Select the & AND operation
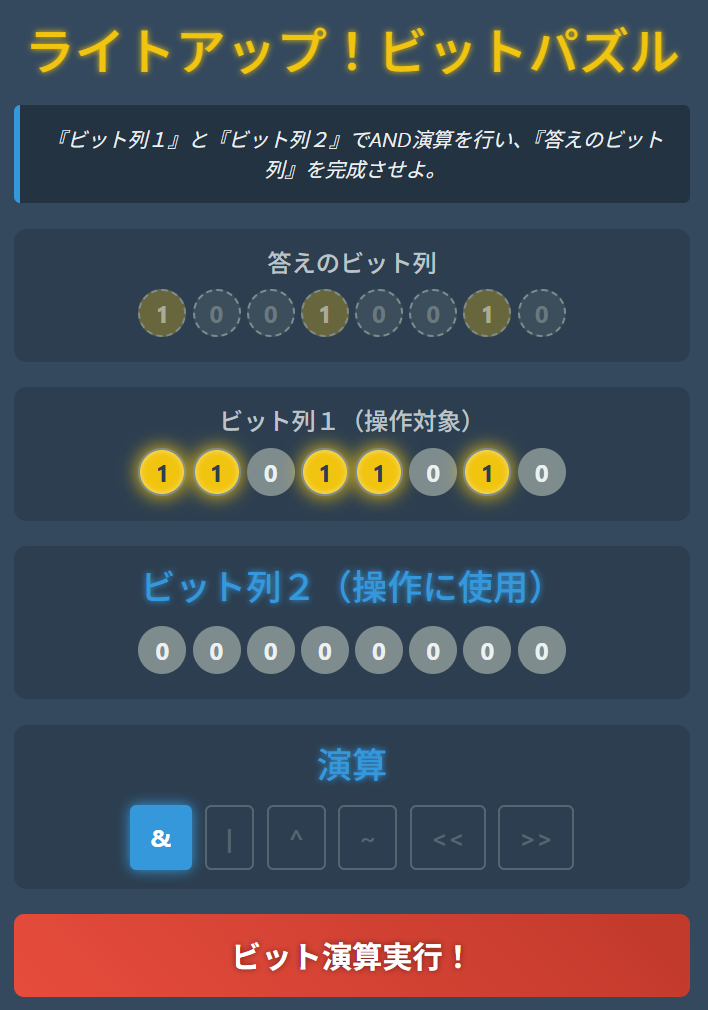Screen dimensions: 708x1010 click(x=161, y=838)
